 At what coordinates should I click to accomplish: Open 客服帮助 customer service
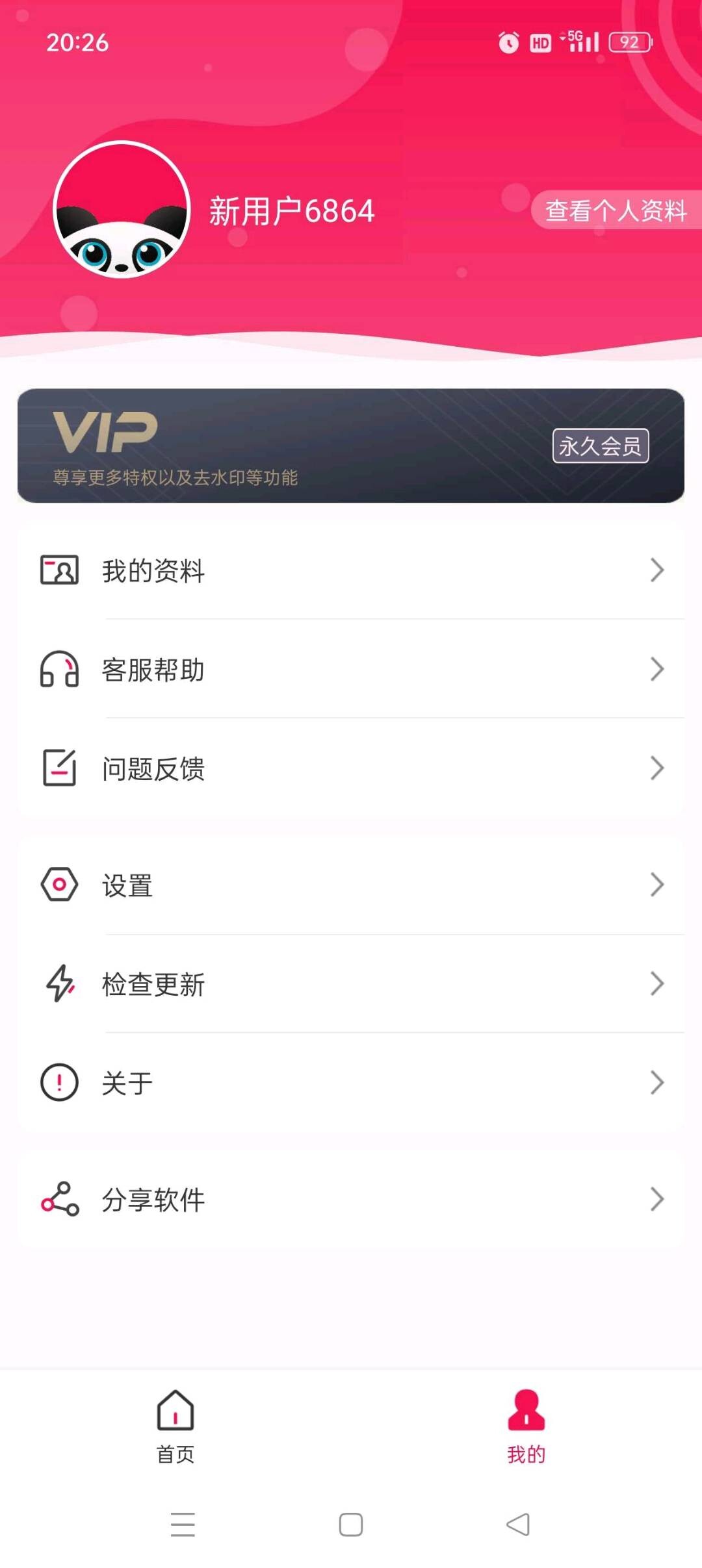point(351,669)
